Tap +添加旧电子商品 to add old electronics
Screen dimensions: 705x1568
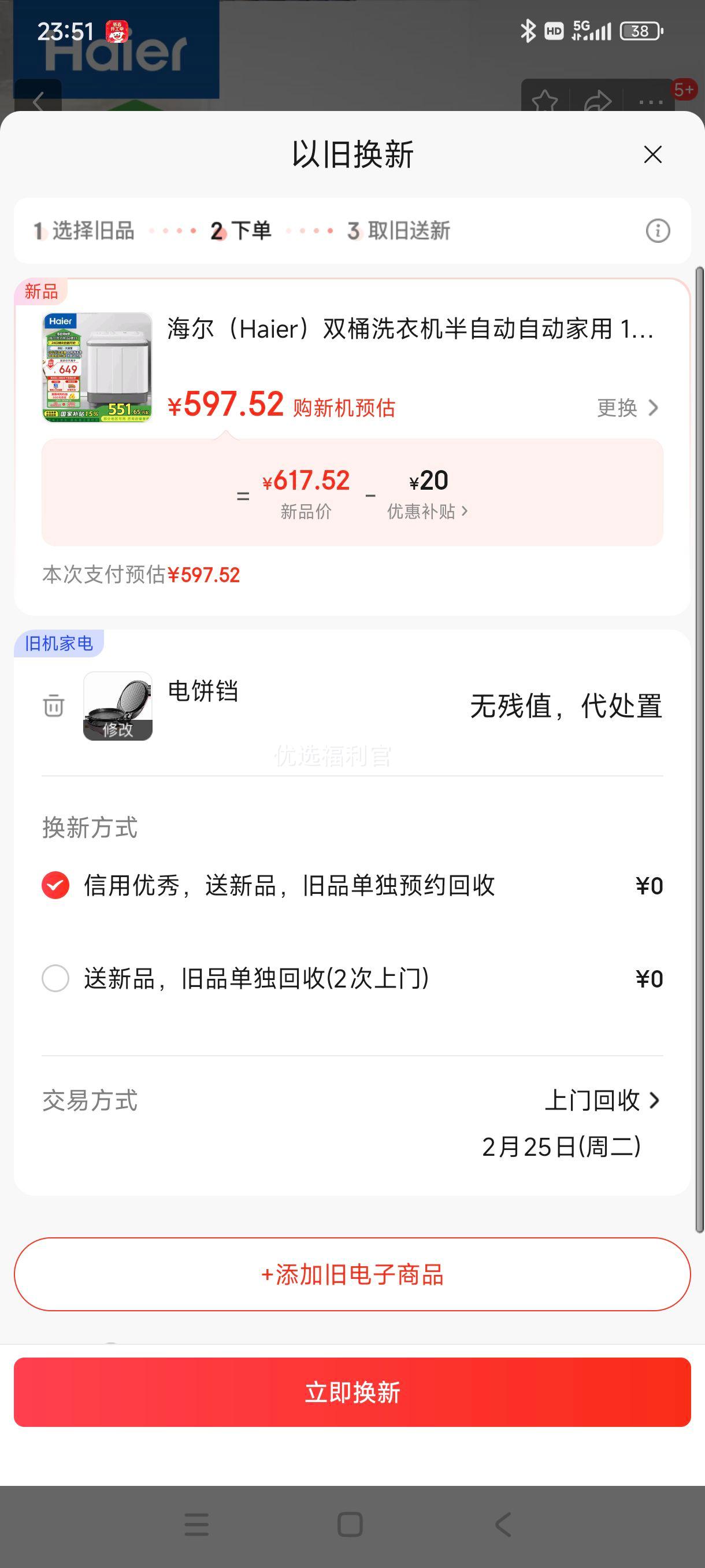(x=353, y=1274)
